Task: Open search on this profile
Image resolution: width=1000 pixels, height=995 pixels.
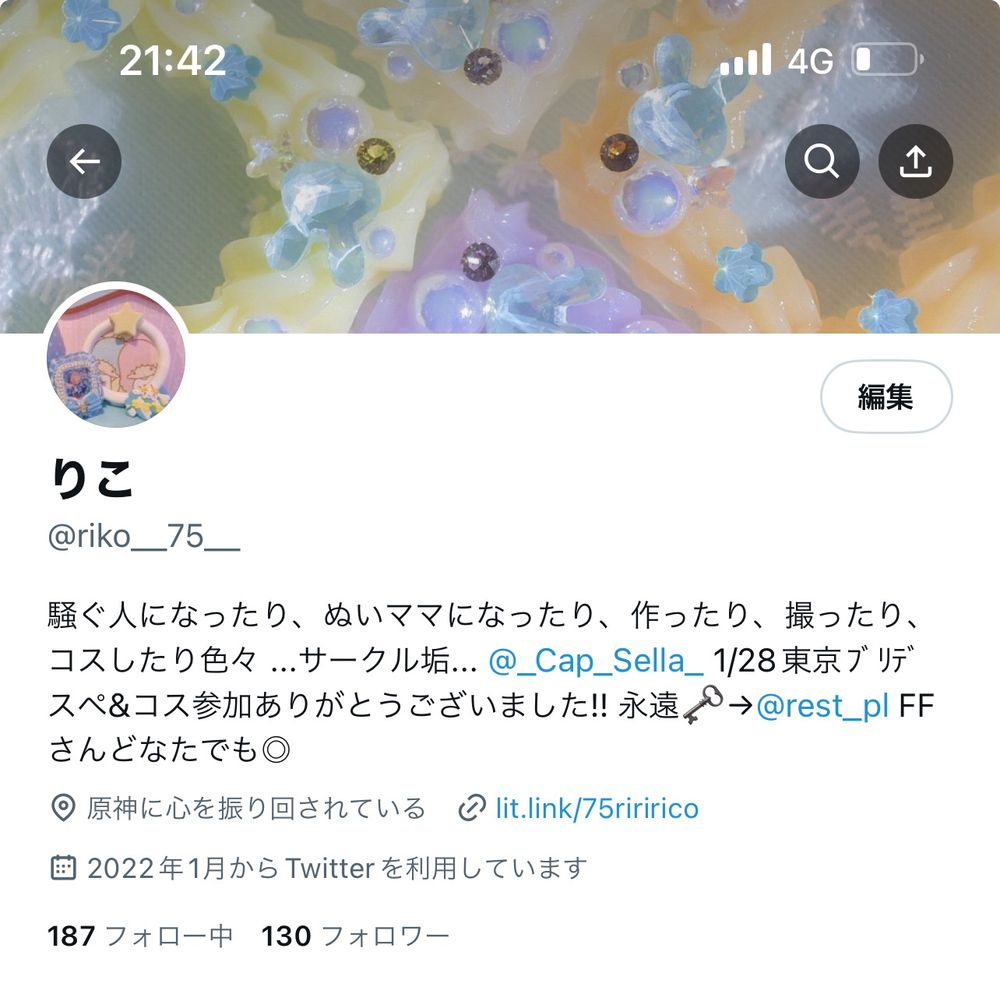Action: [x=821, y=161]
